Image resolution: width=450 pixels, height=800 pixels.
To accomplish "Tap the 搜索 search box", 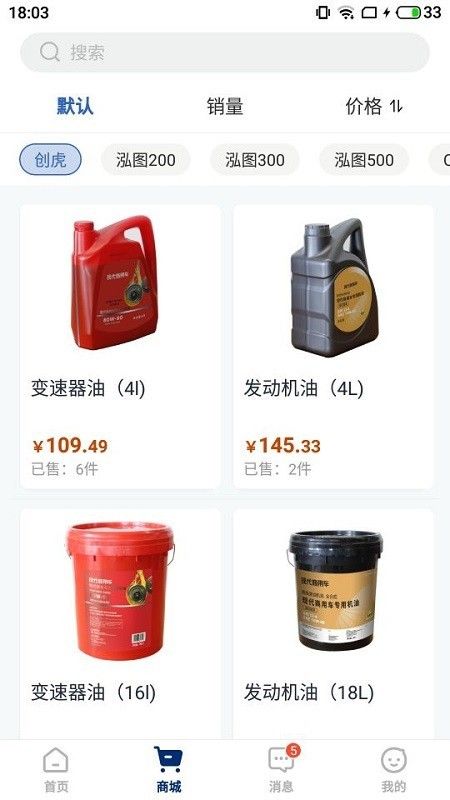I will tap(224, 53).
